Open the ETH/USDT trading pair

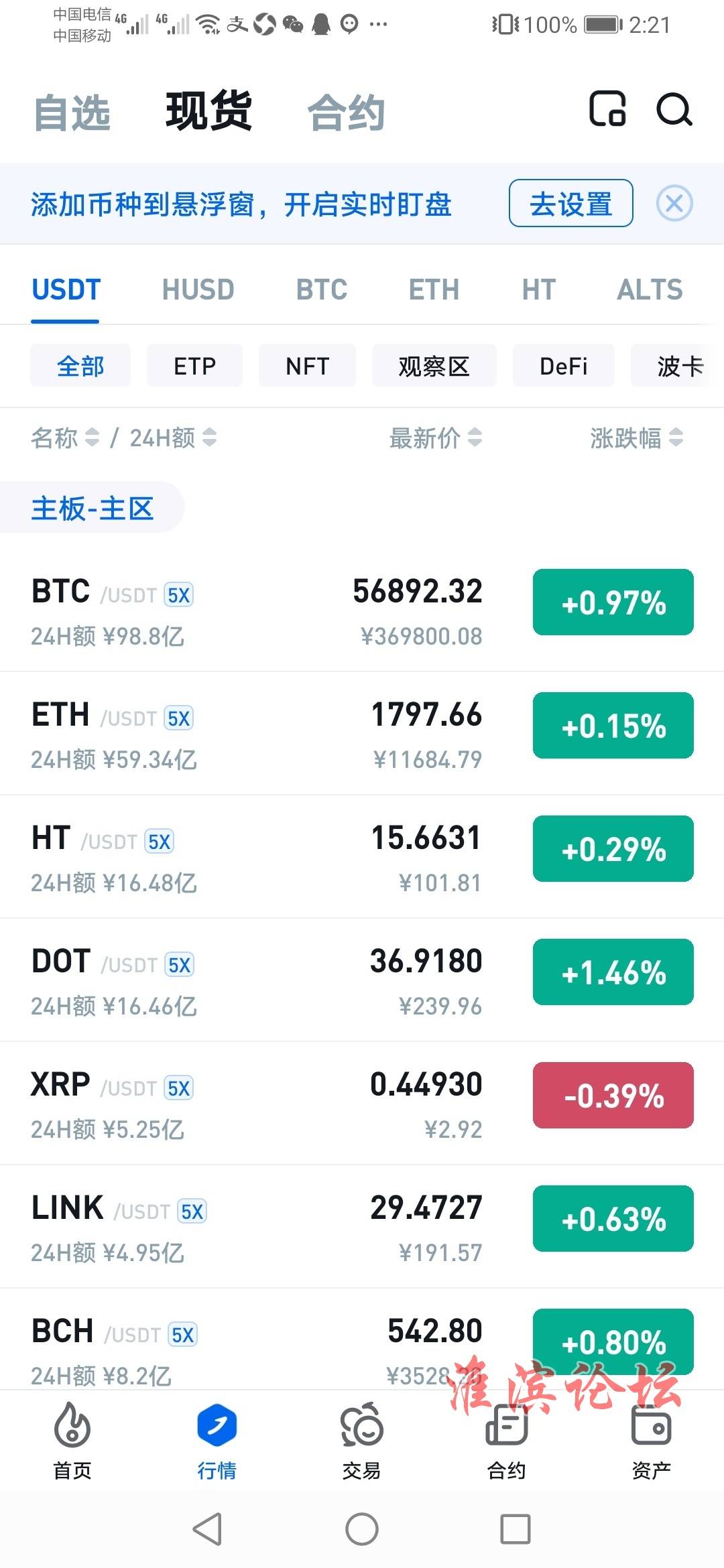point(362,734)
